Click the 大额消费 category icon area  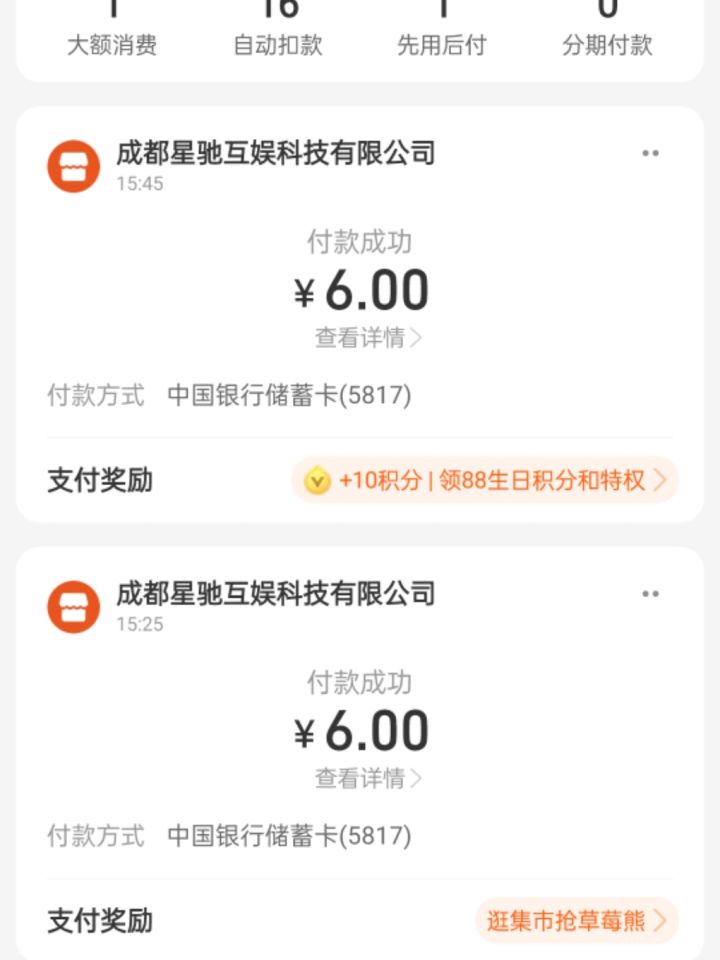click(x=113, y=27)
